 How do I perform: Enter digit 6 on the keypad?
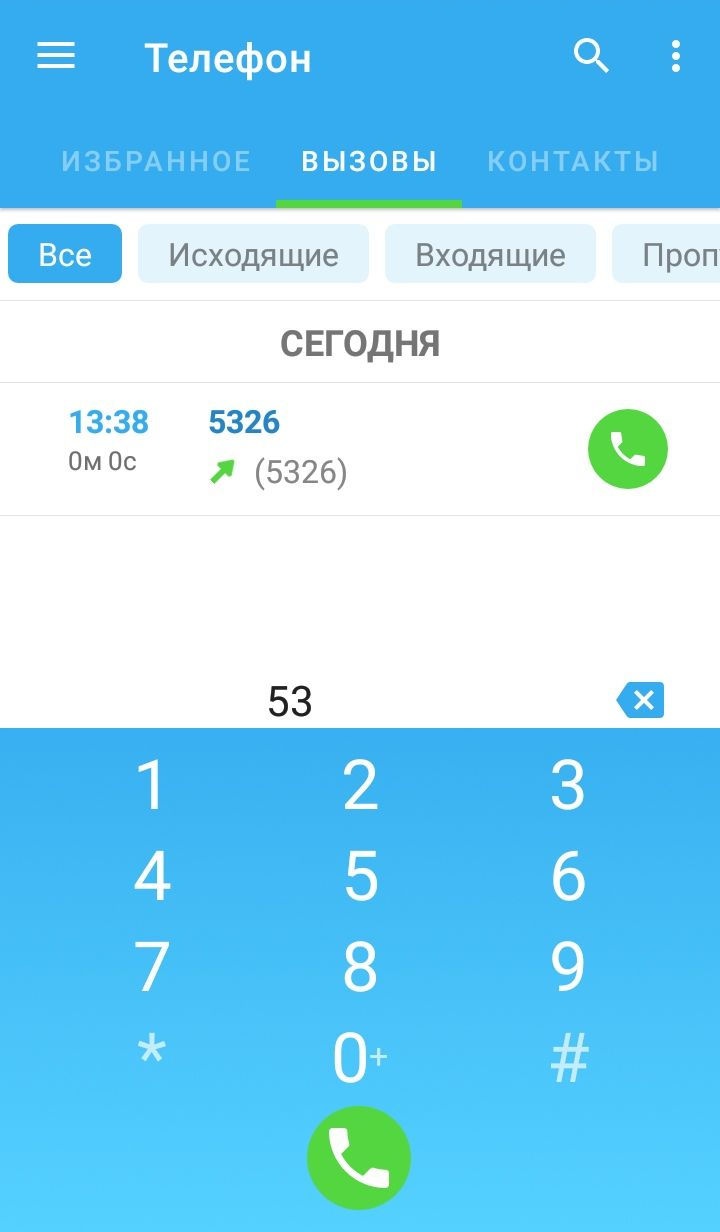point(568,876)
